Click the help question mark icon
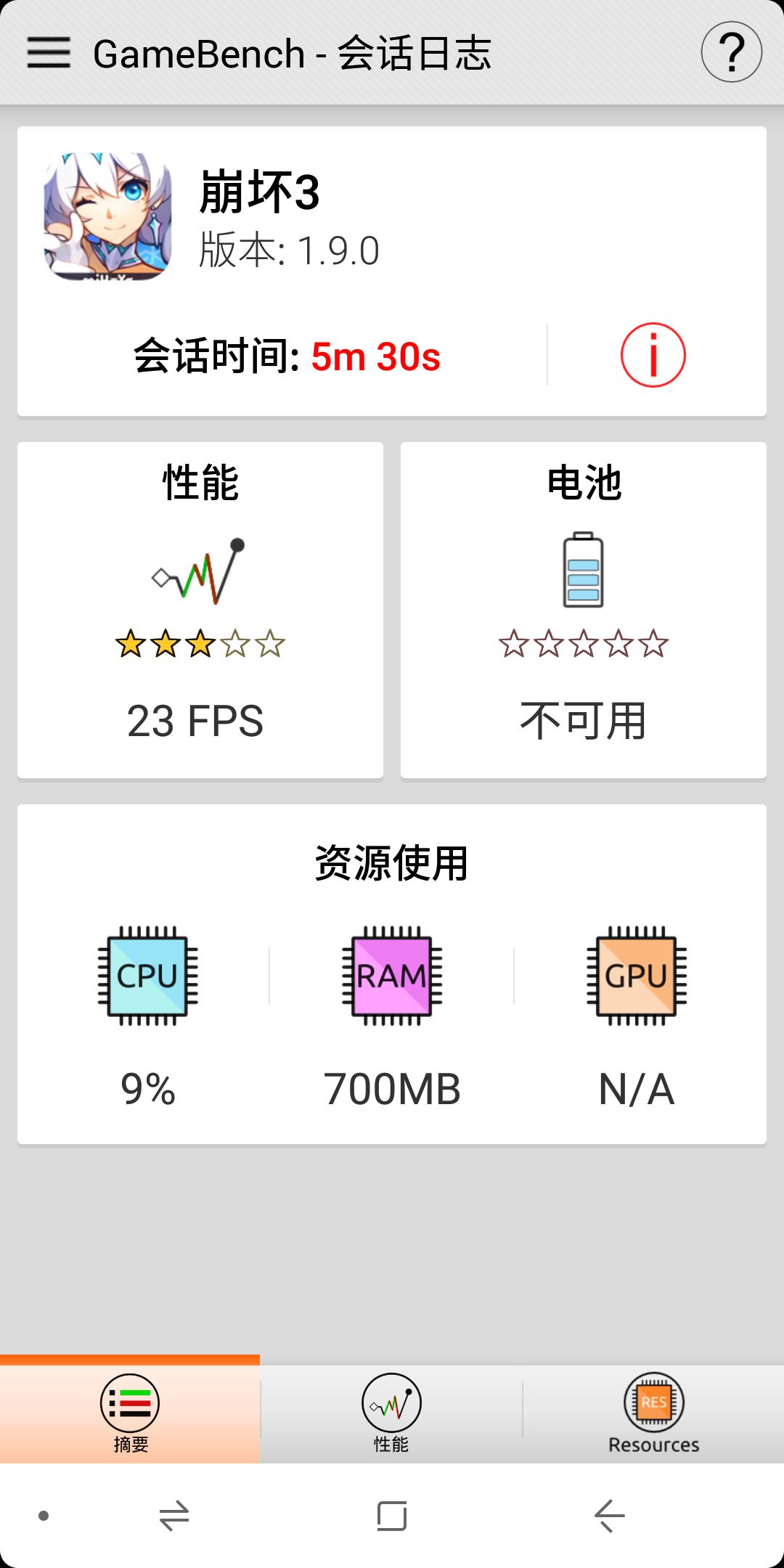Screen dimensions: 784x1568 tap(730, 52)
